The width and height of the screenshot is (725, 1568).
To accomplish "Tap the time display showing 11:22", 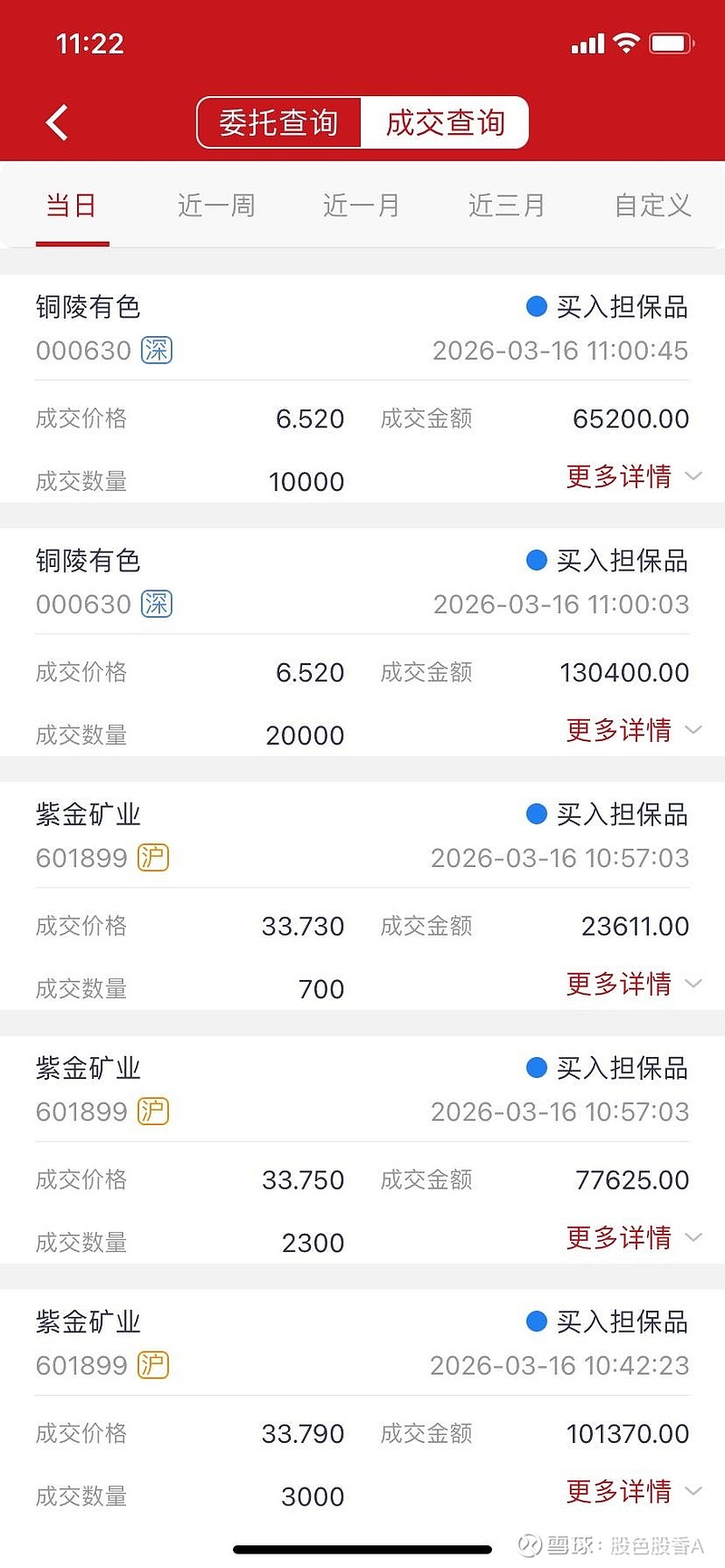I will point(89,42).
